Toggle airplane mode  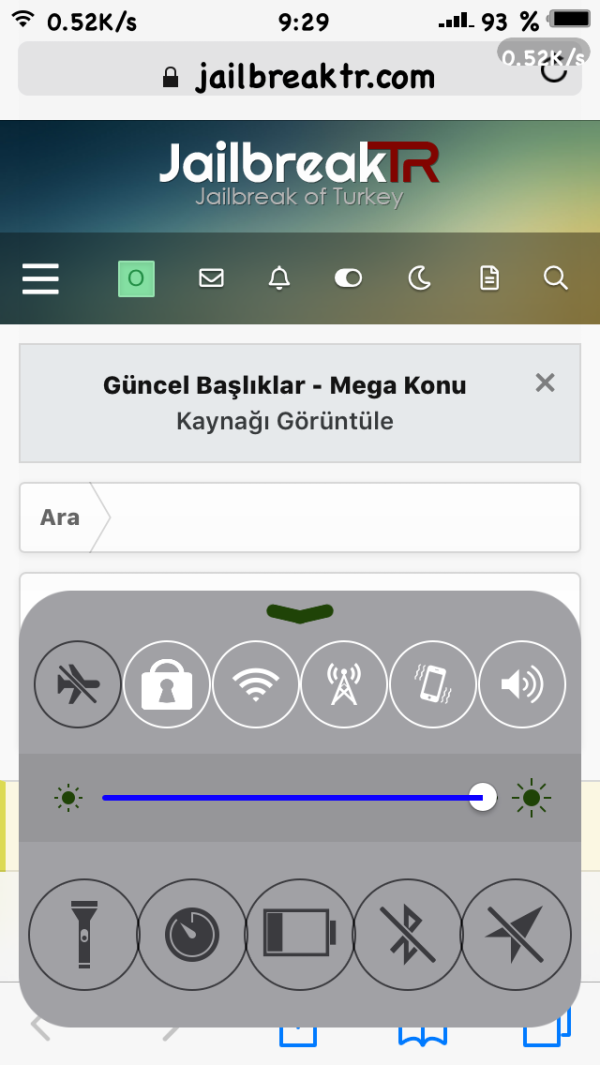78,685
